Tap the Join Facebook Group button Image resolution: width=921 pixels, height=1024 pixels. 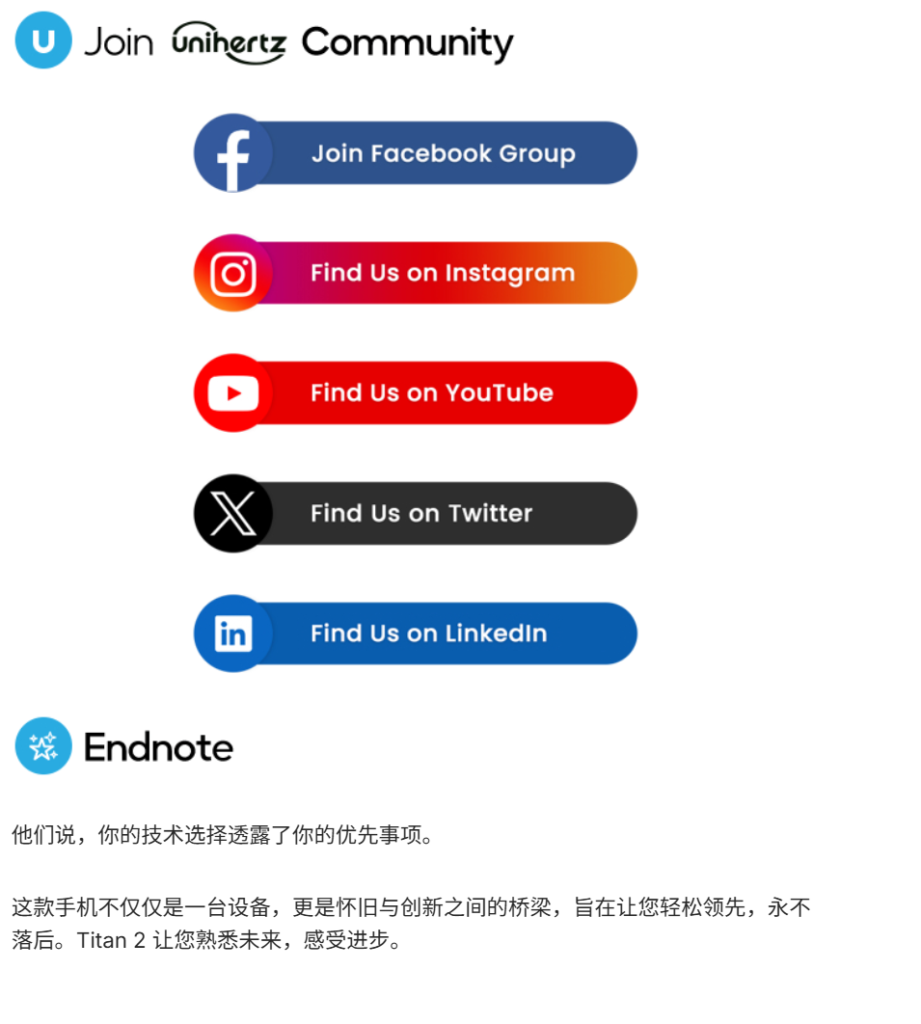coord(415,153)
